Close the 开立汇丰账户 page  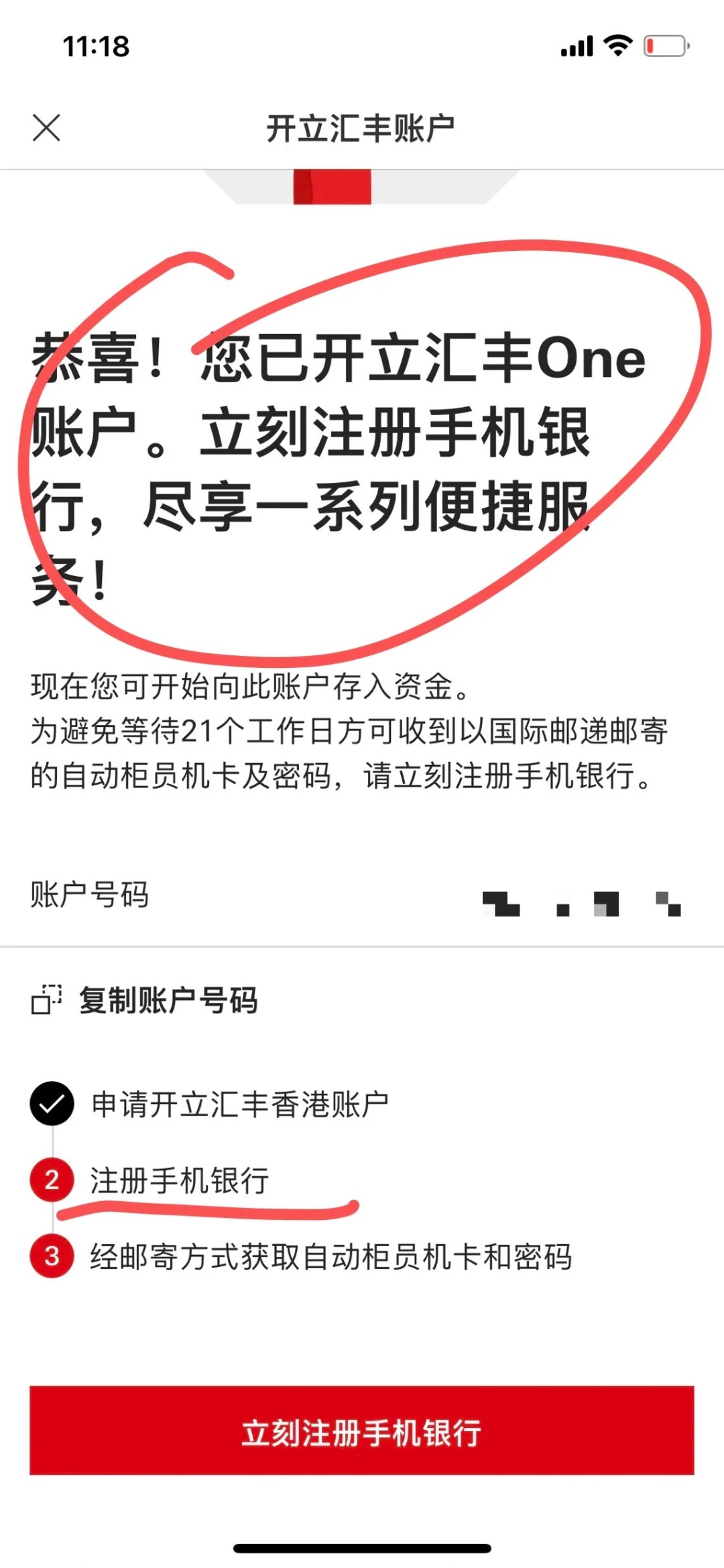46,127
